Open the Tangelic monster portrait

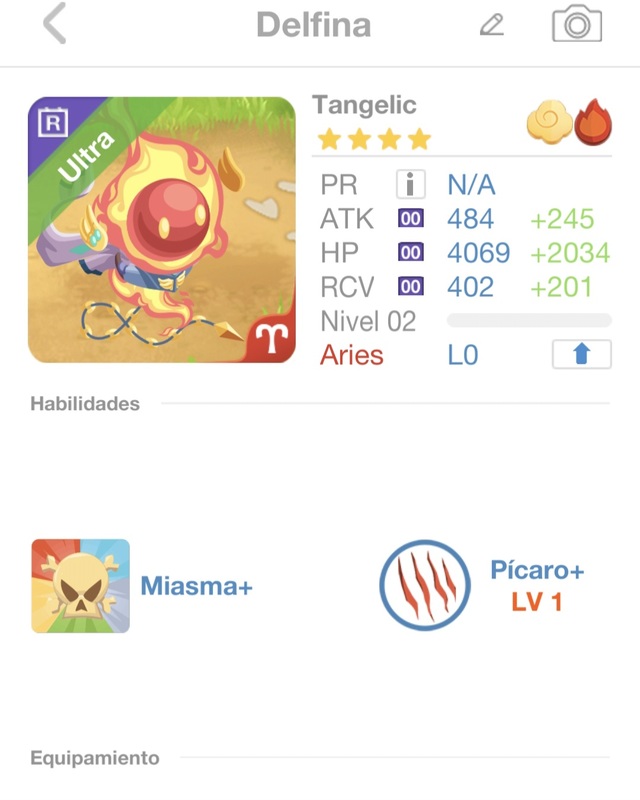(161, 230)
